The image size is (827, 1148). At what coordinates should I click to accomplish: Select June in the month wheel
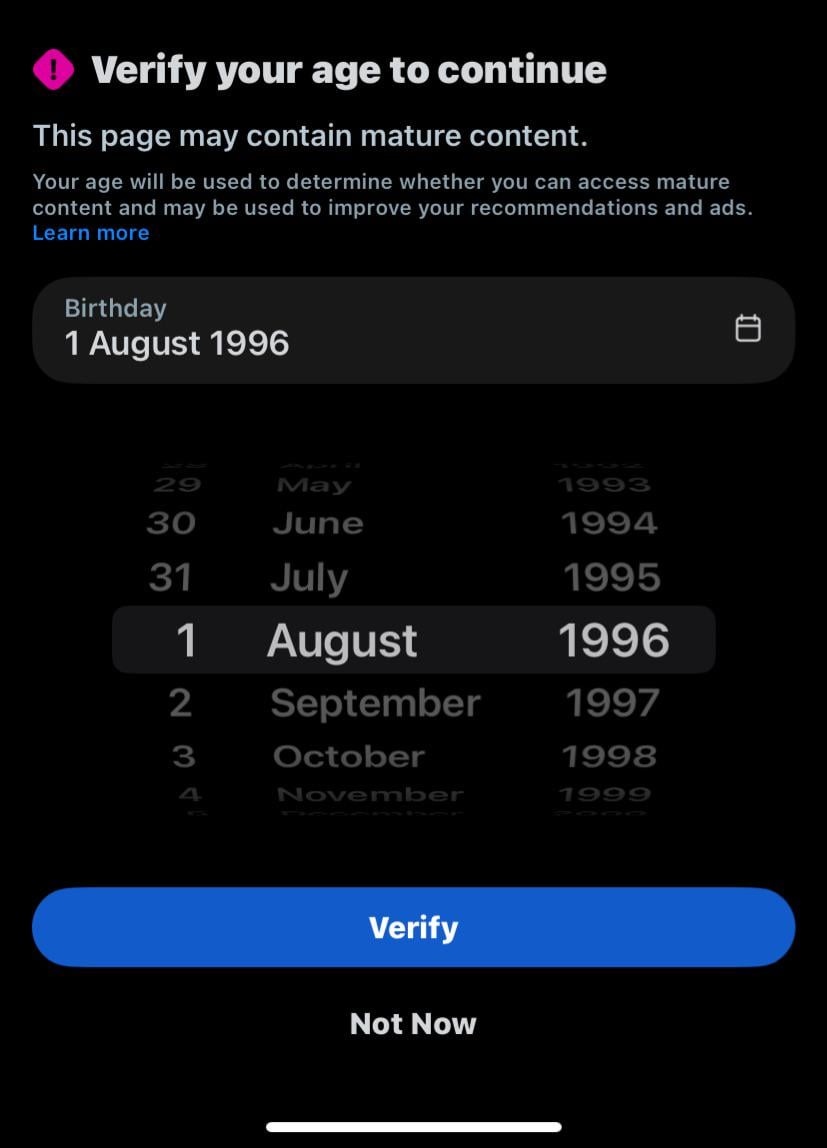click(x=317, y=523)
